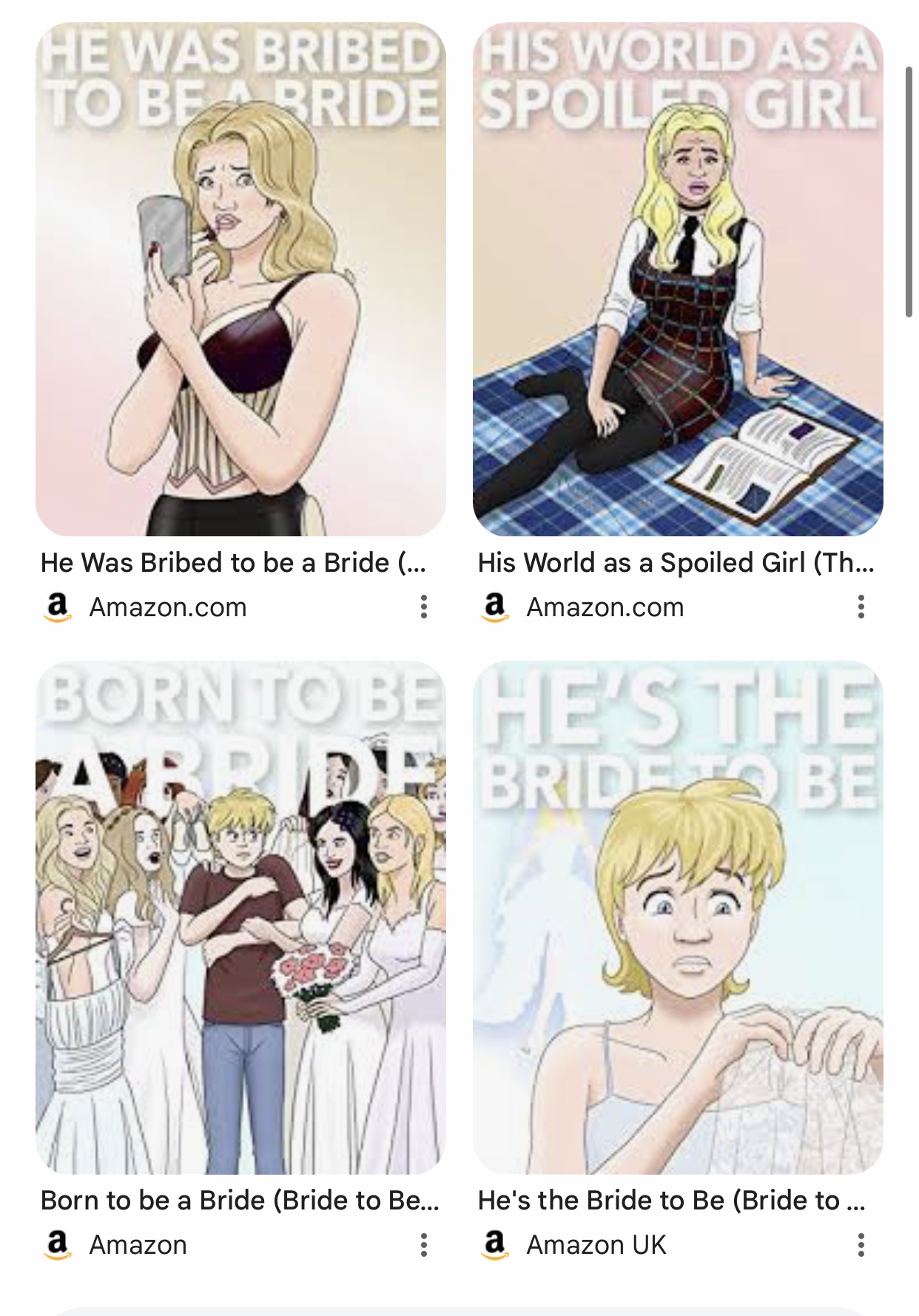Open the 'His World as a Spoiled Girl' image

678,280
